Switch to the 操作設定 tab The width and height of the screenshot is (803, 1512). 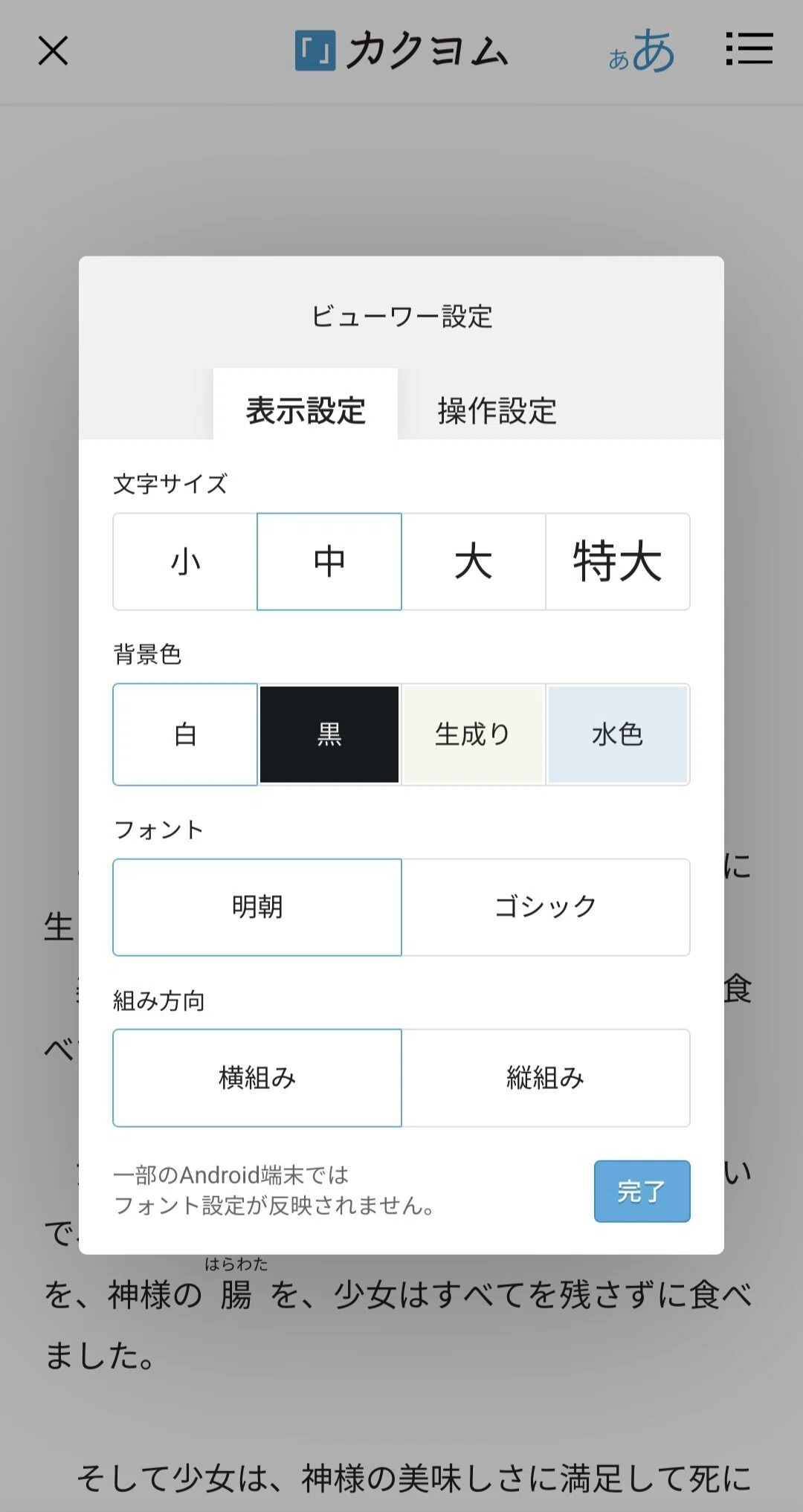point(497,410)
